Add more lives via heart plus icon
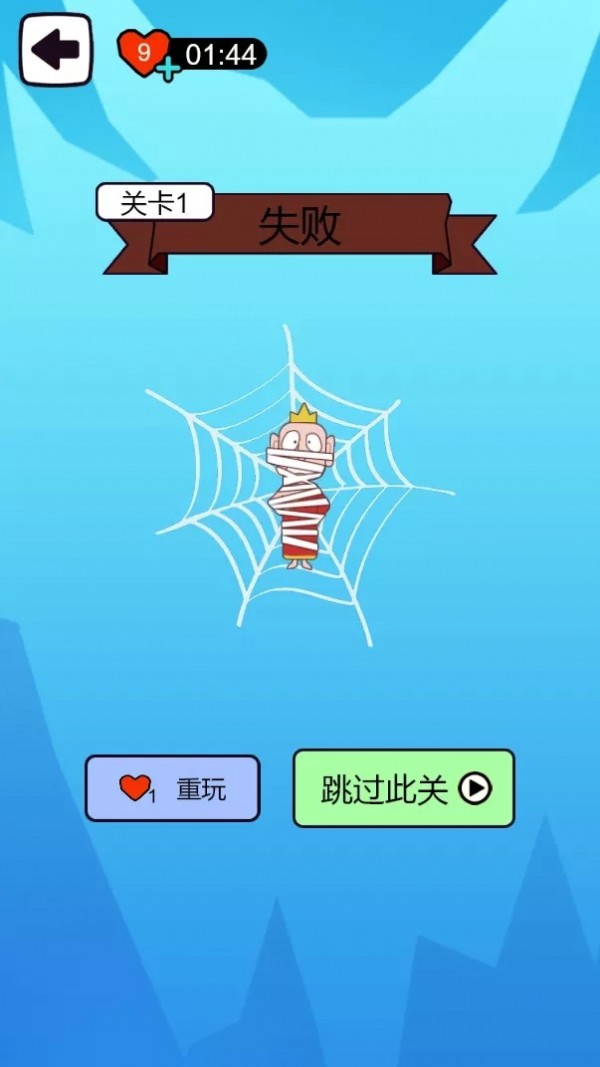The width and height of the screenshot is (600, 1067). pos(169,70)
